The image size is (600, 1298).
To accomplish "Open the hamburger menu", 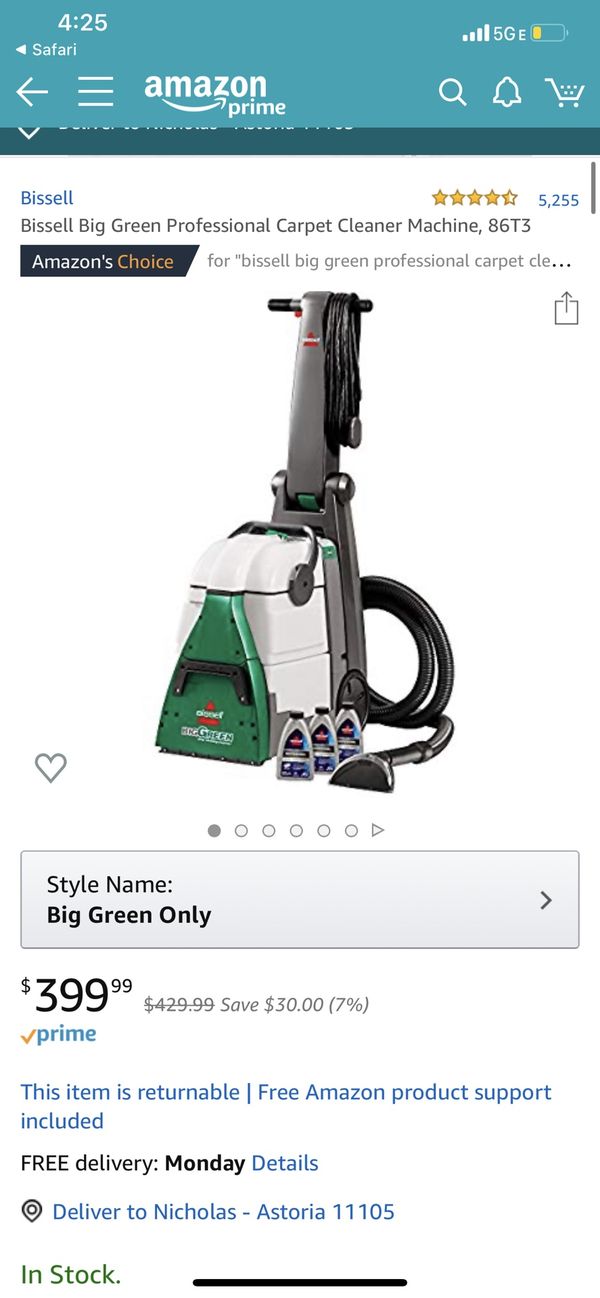I will click(96, 92).
